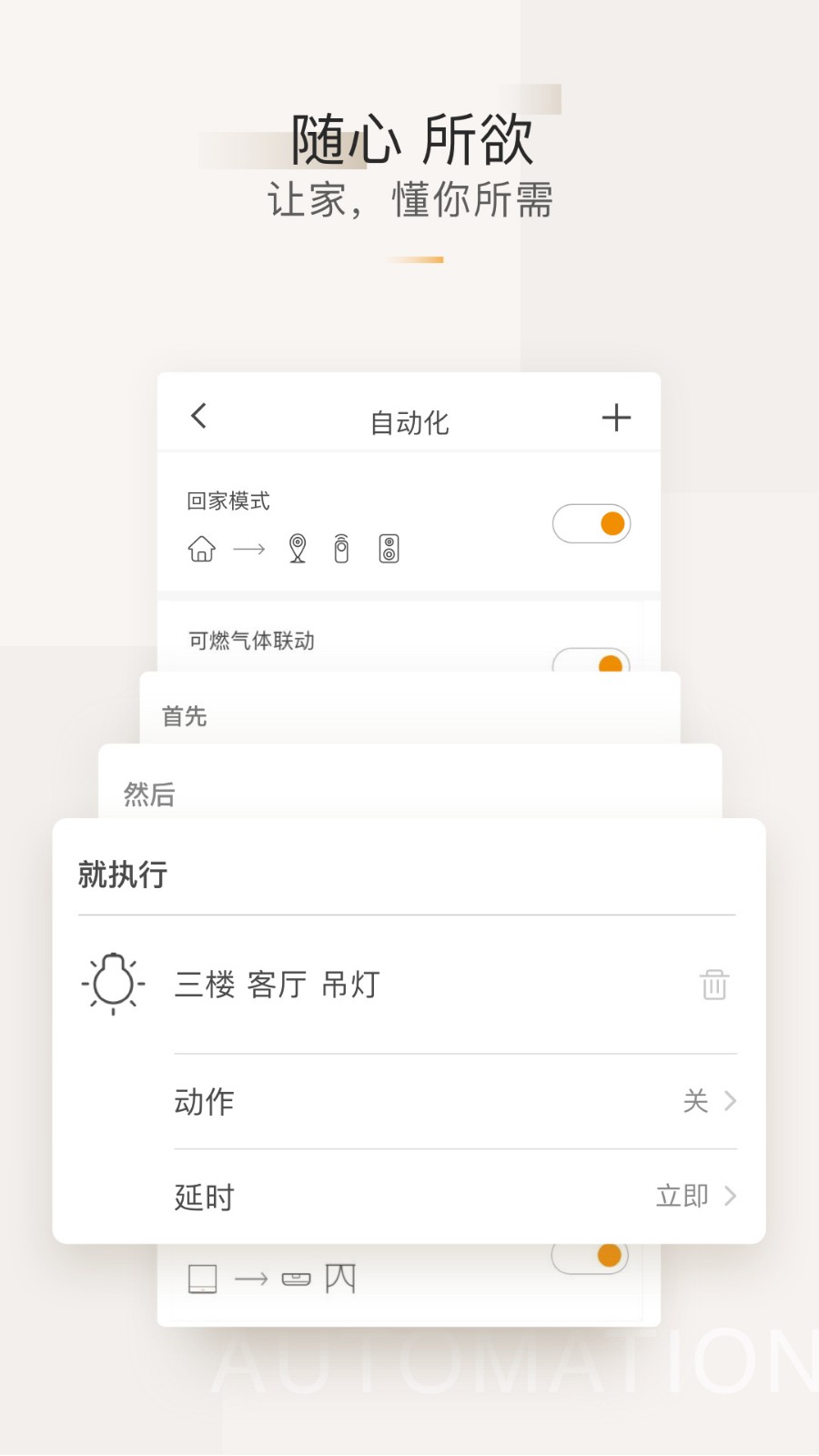Viewport: 819px width, 1456px height.
Task: Open the 动作 options via its chevron
Action: point(729,1102)
